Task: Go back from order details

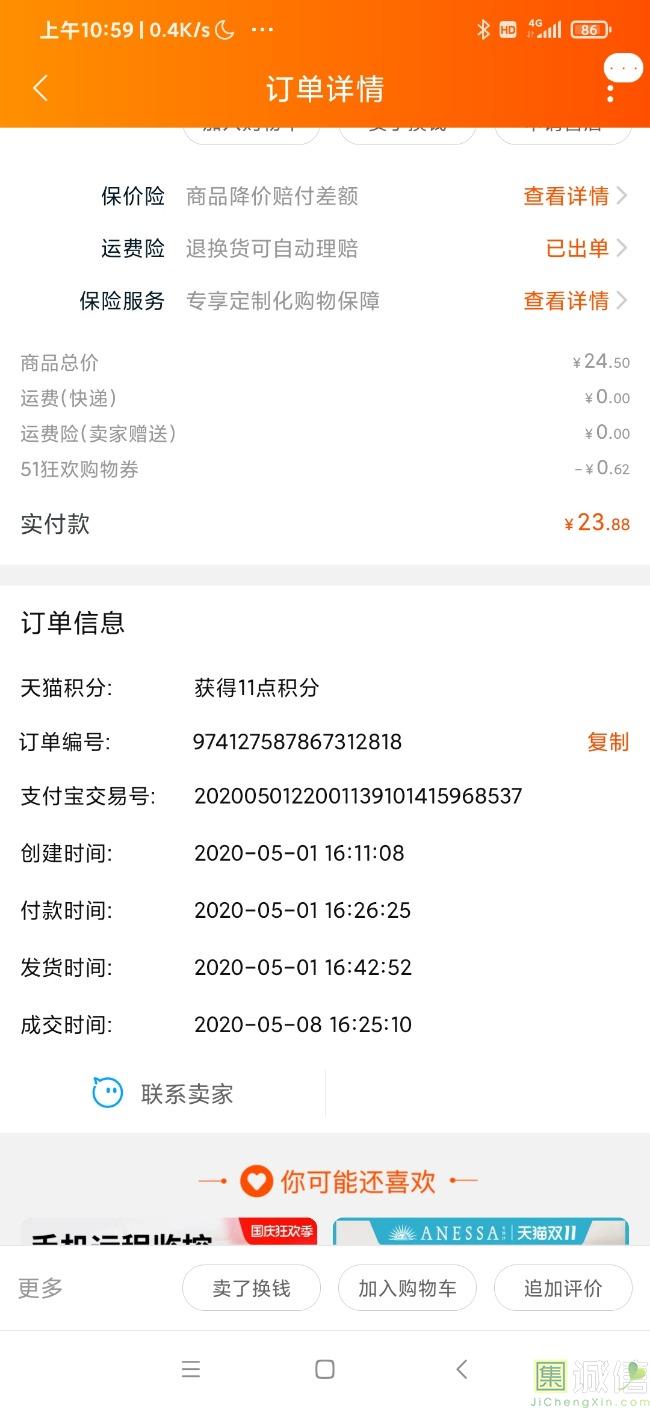Action: [40, 88]
